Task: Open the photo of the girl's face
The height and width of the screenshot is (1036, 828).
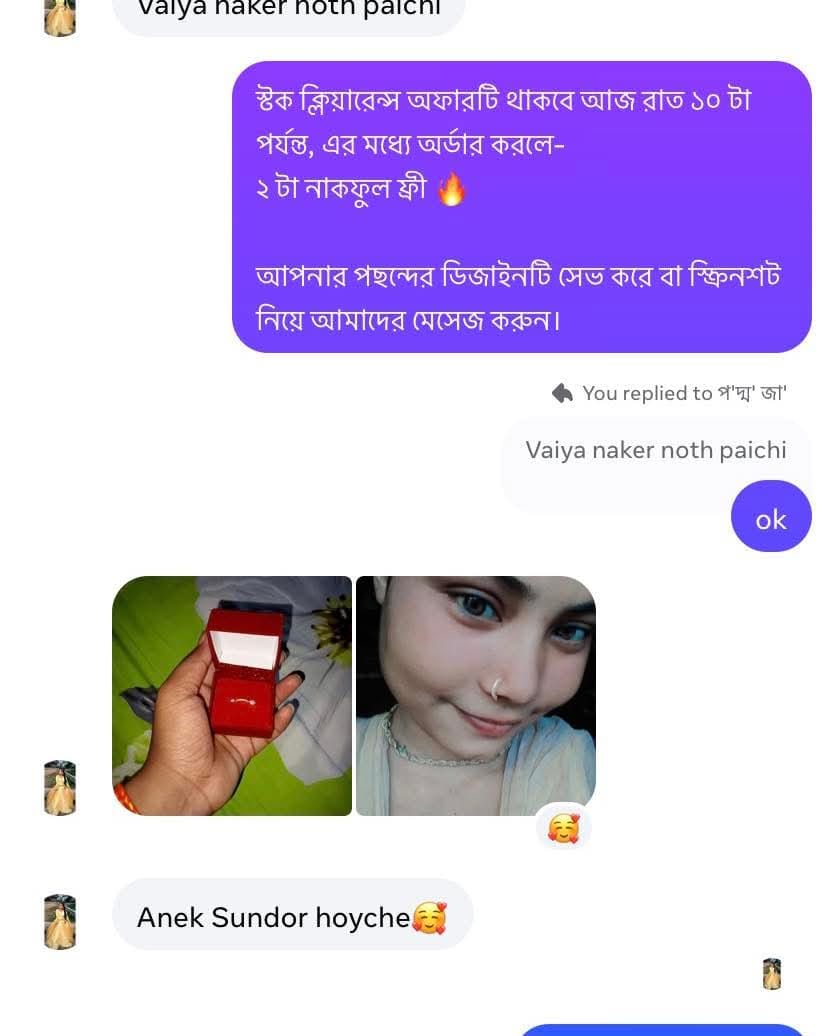Action: pos(476,696)
